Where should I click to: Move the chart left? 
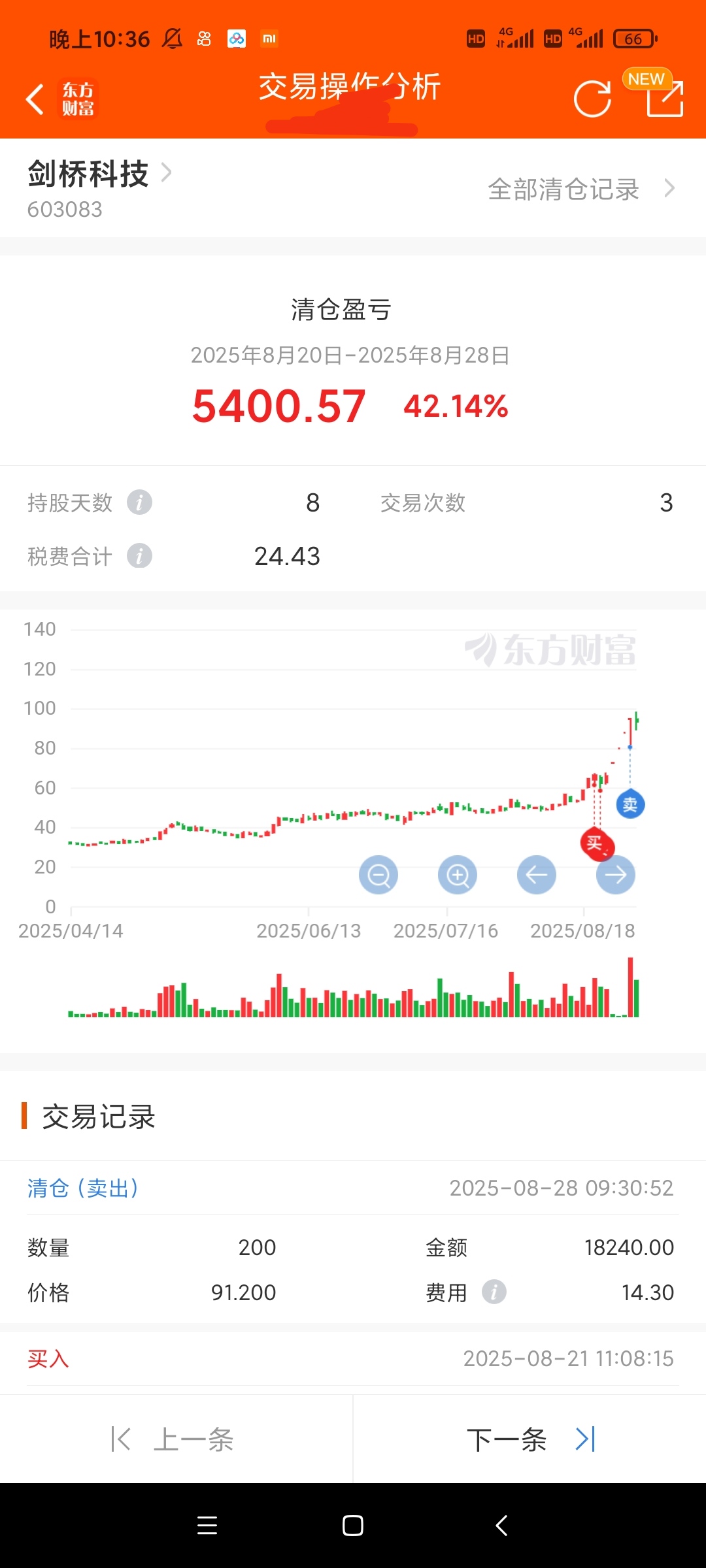pyautogui.click(x=537, y=875)
